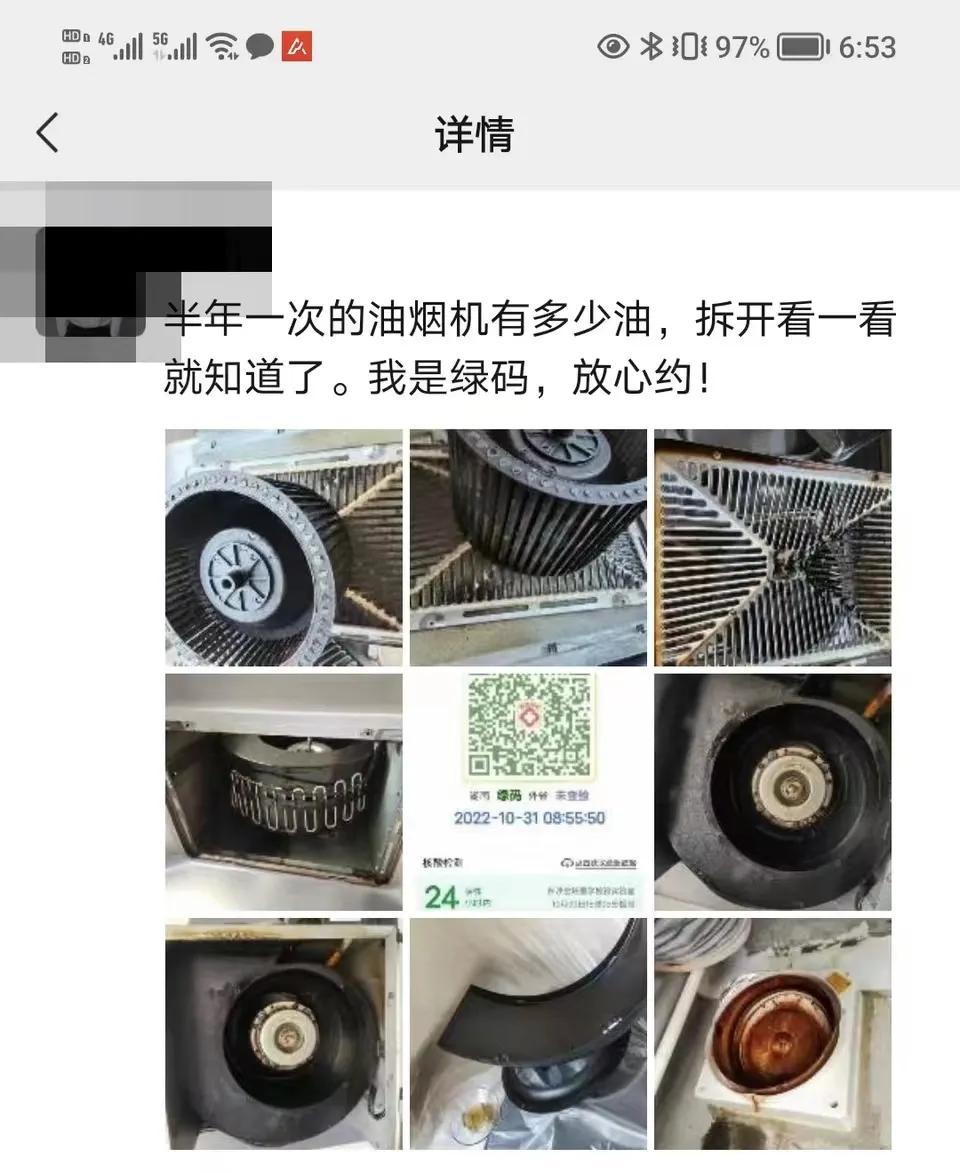The height and width of the screenshot is (1173, 960).
Task: View the photo of the curved black casing part
Action: pos(528,1035)
